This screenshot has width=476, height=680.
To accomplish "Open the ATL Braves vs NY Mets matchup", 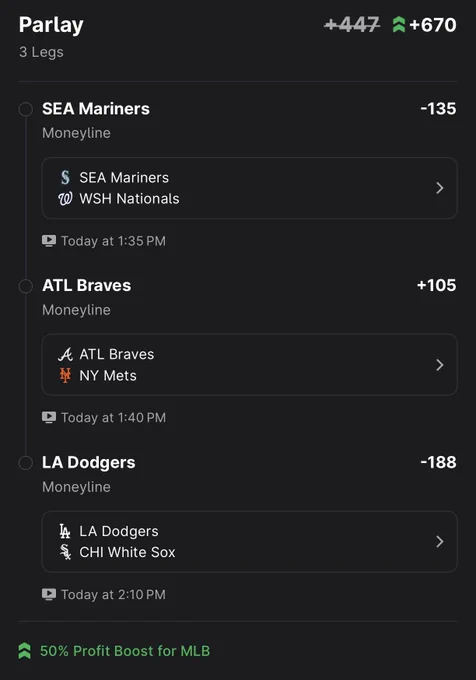I will coord(249,365).
